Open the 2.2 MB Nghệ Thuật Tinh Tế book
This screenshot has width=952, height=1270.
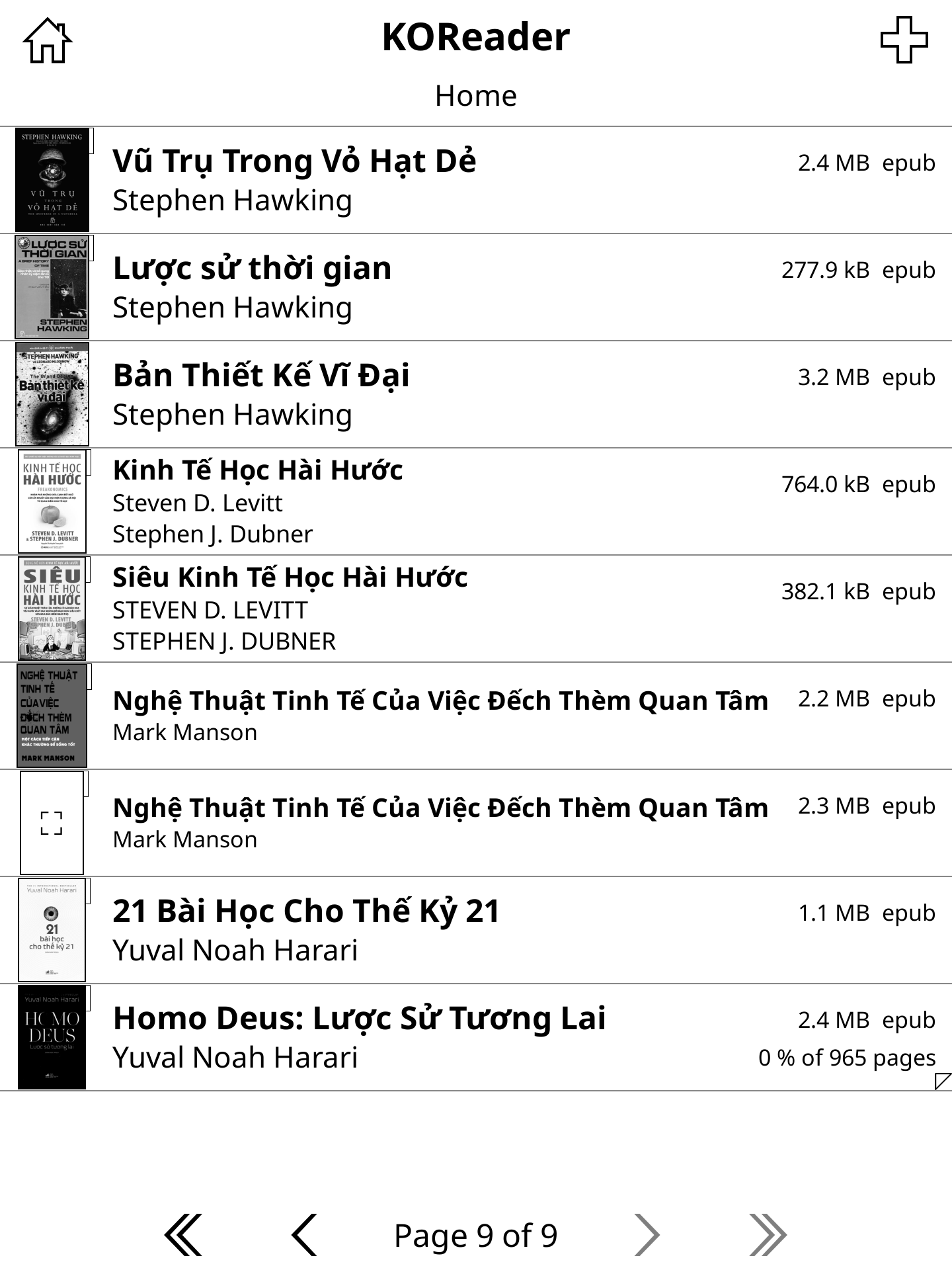[x=440, y=702]
